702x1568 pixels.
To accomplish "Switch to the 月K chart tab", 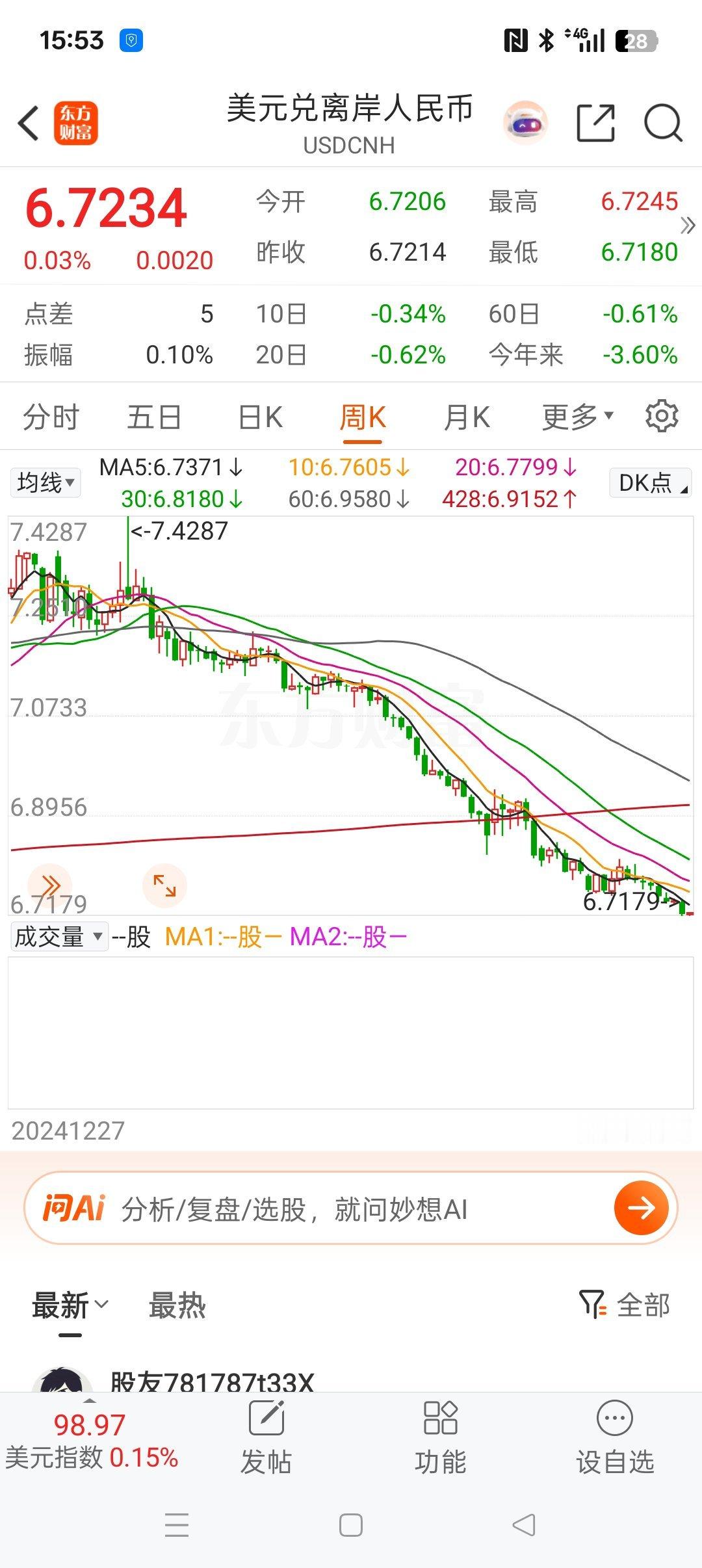I will coord(467,417).
